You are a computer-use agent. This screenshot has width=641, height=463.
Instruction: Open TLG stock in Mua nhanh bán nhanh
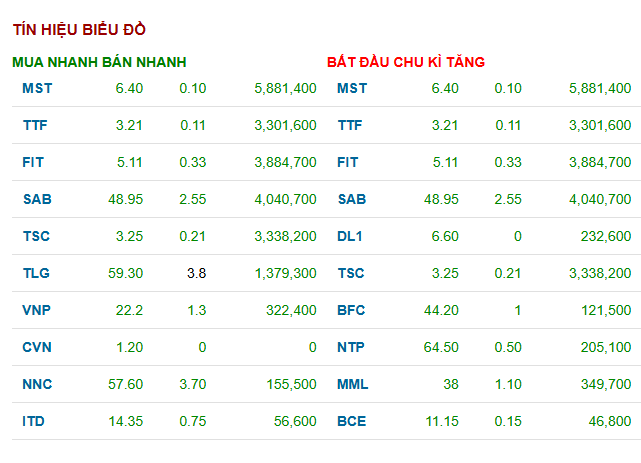(x=36, y=273)
